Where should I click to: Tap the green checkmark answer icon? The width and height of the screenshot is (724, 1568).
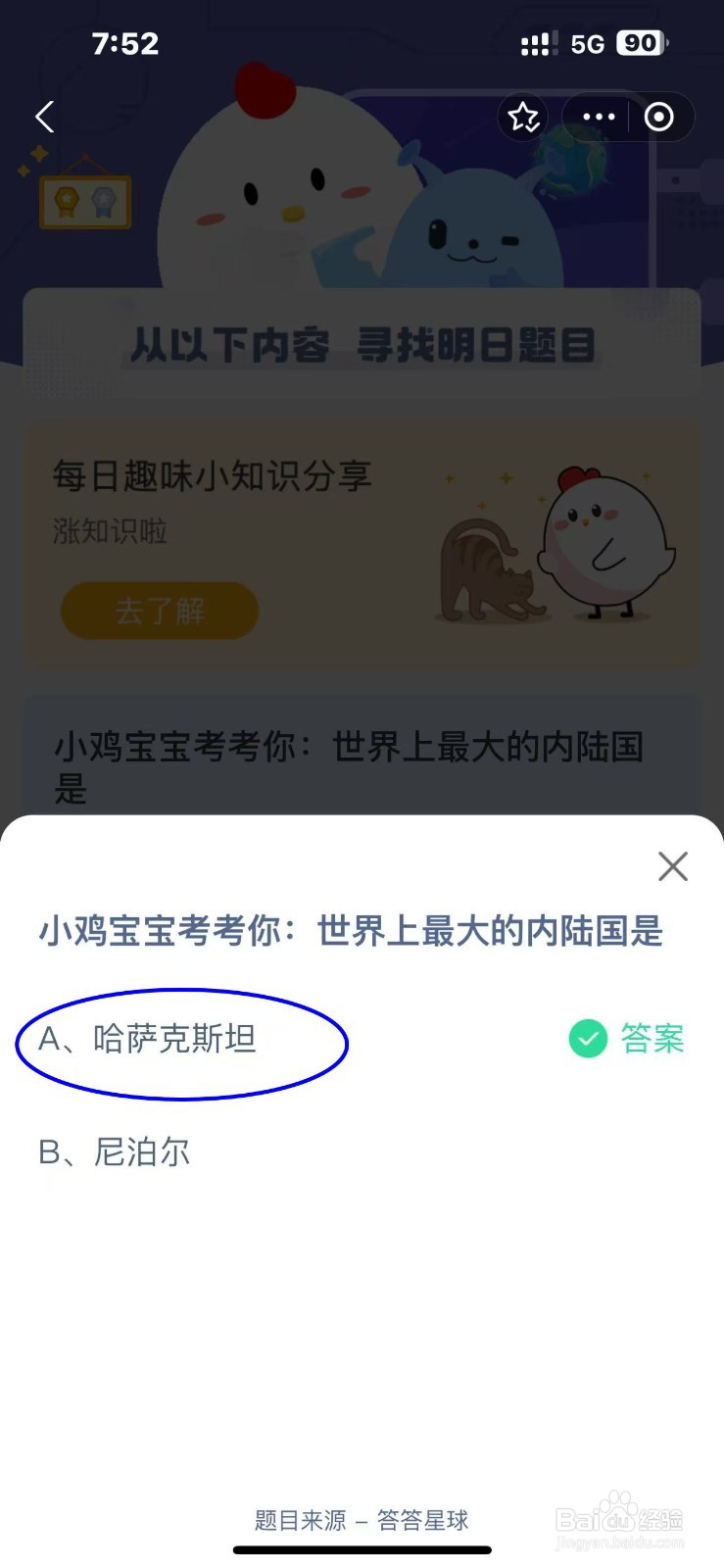click(586, 1039)
